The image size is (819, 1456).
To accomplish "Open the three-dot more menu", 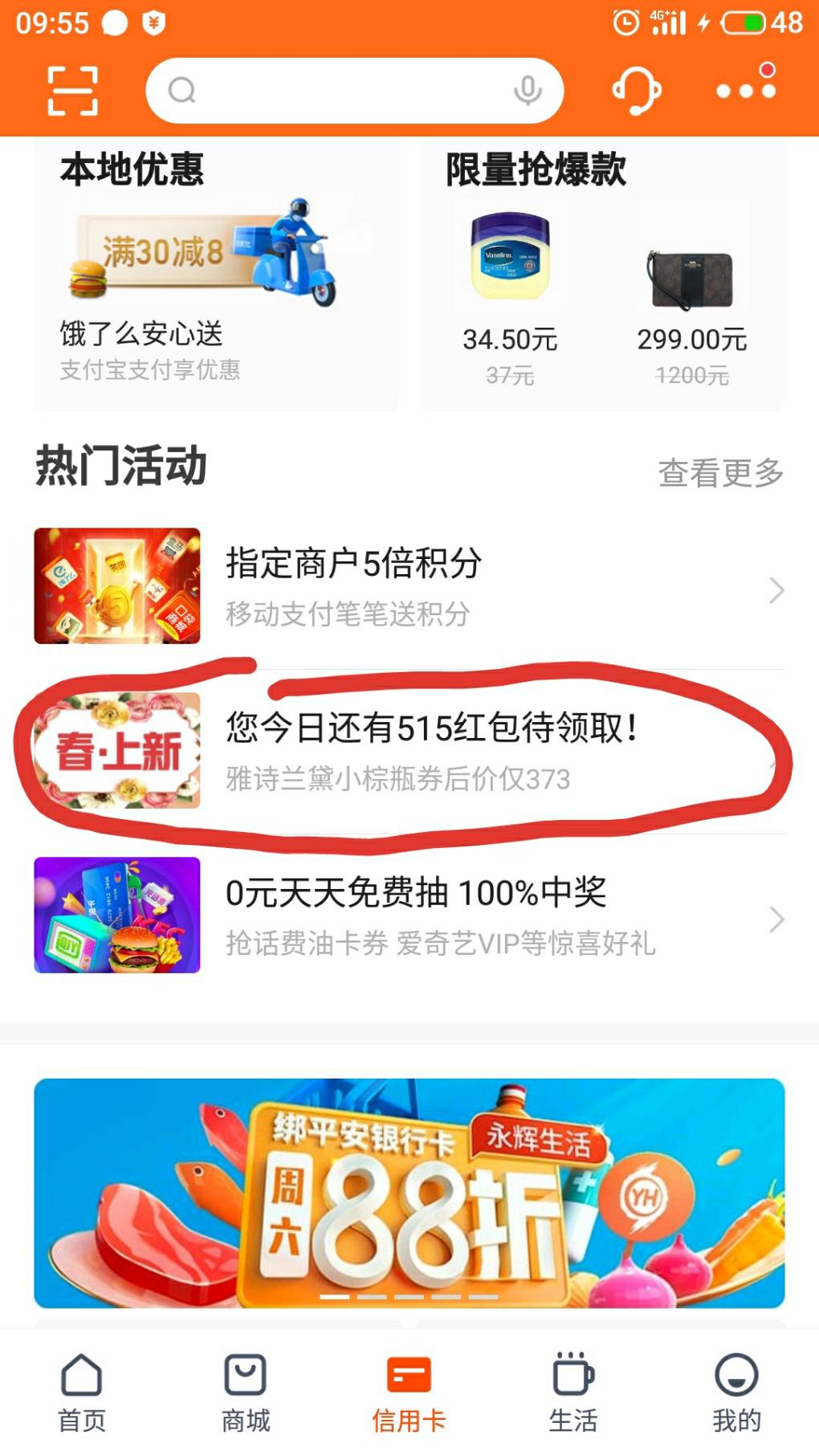I will click(x=746, y=88).
